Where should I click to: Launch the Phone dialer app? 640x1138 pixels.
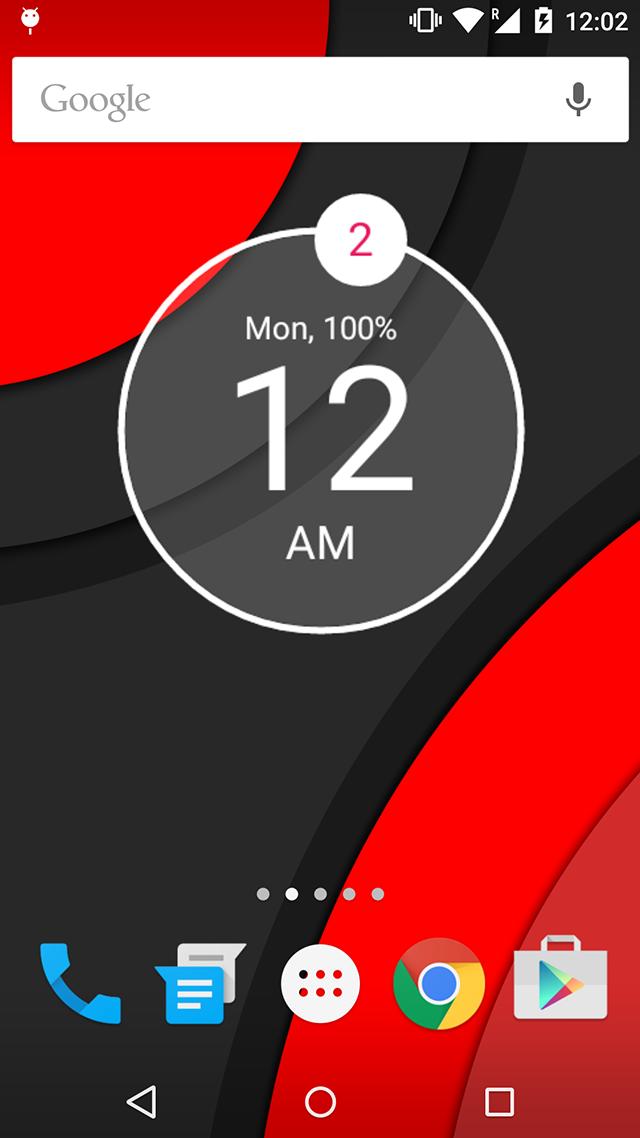pyautogui.click(x=80, y=985)
